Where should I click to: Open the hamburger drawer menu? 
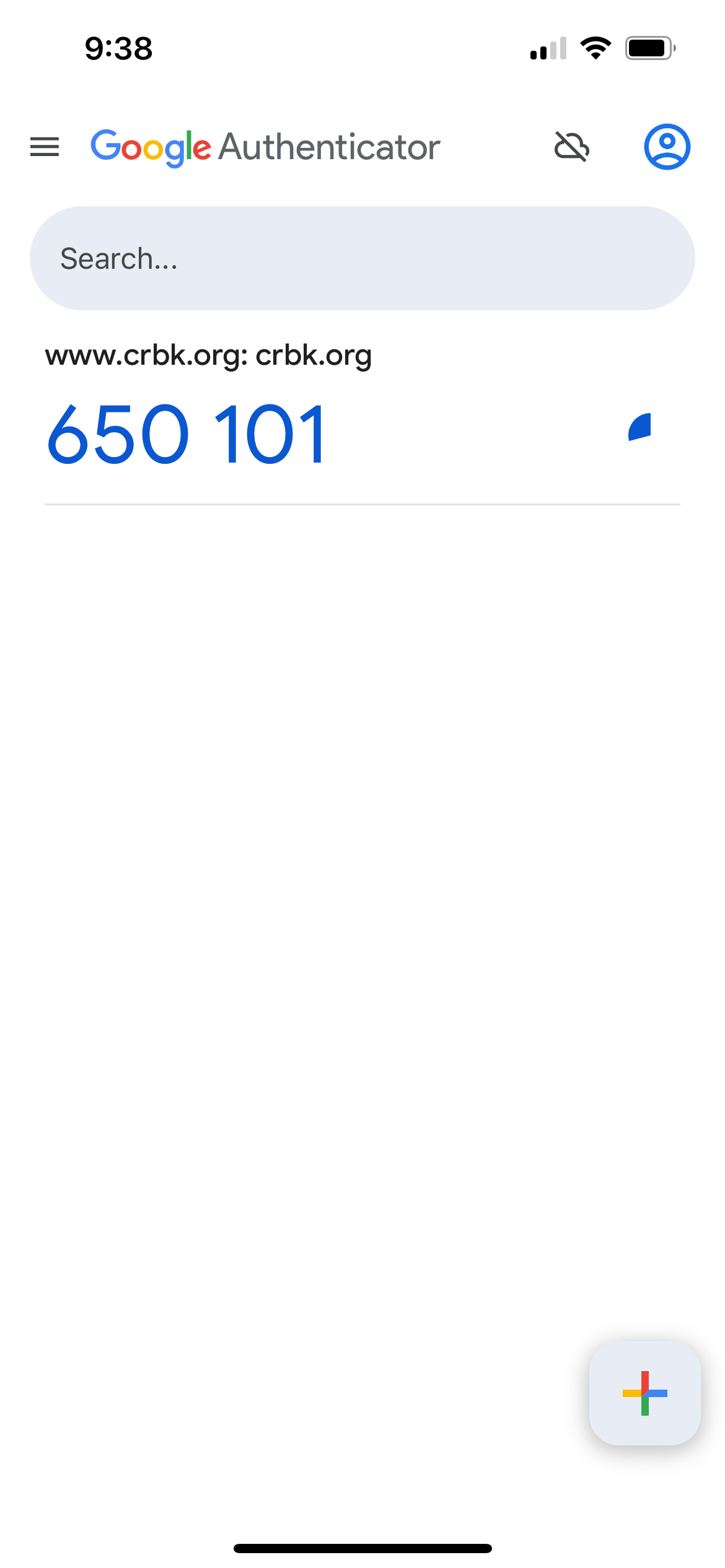click(45, 147)
